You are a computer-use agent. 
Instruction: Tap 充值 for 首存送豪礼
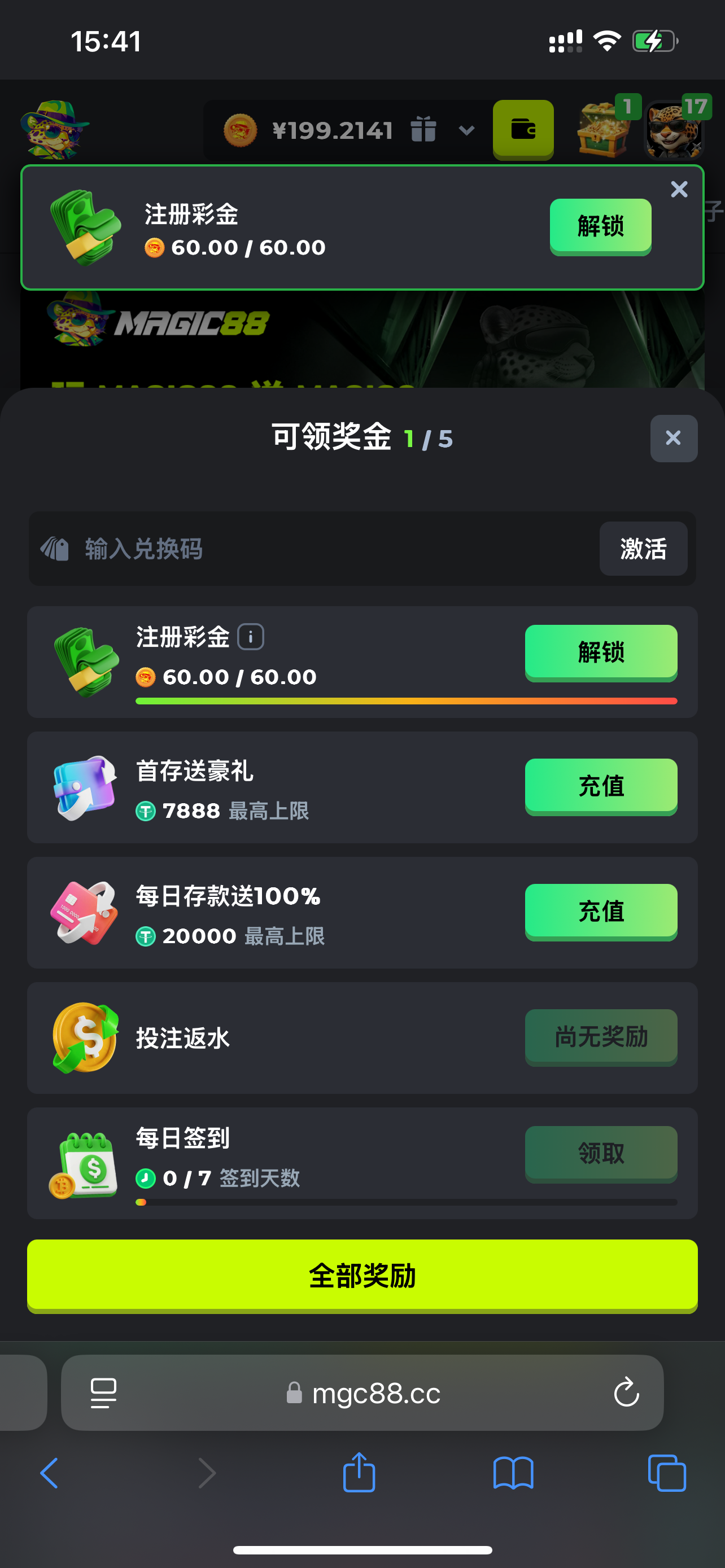(600, 786)
